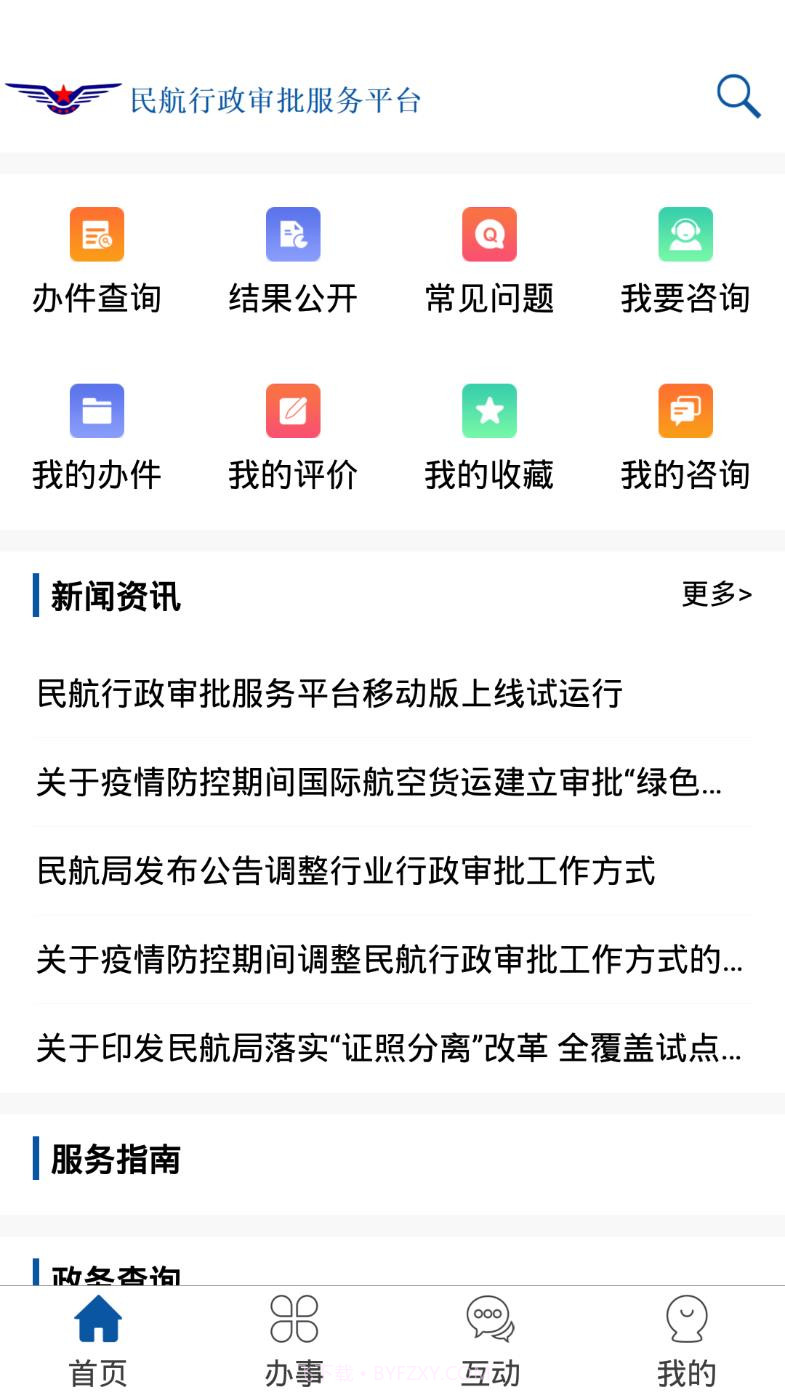Click the 服务指南 section header

tap(113, 1160)
